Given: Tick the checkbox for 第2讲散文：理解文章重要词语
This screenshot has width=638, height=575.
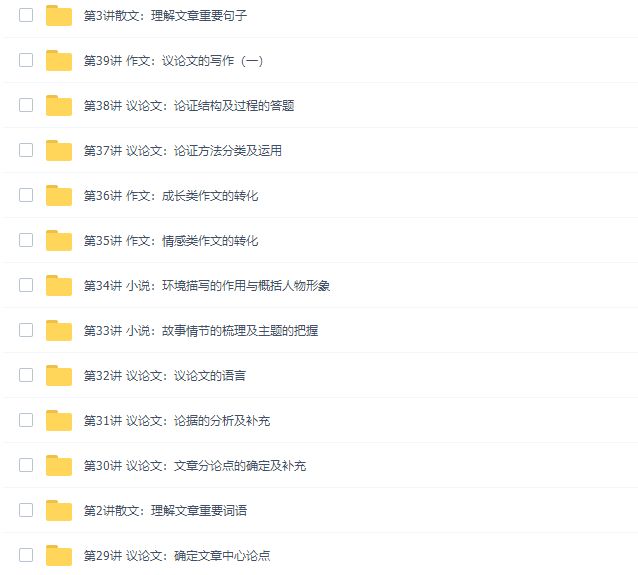Looking at the screenshot, I should click(x=26, y=510).
